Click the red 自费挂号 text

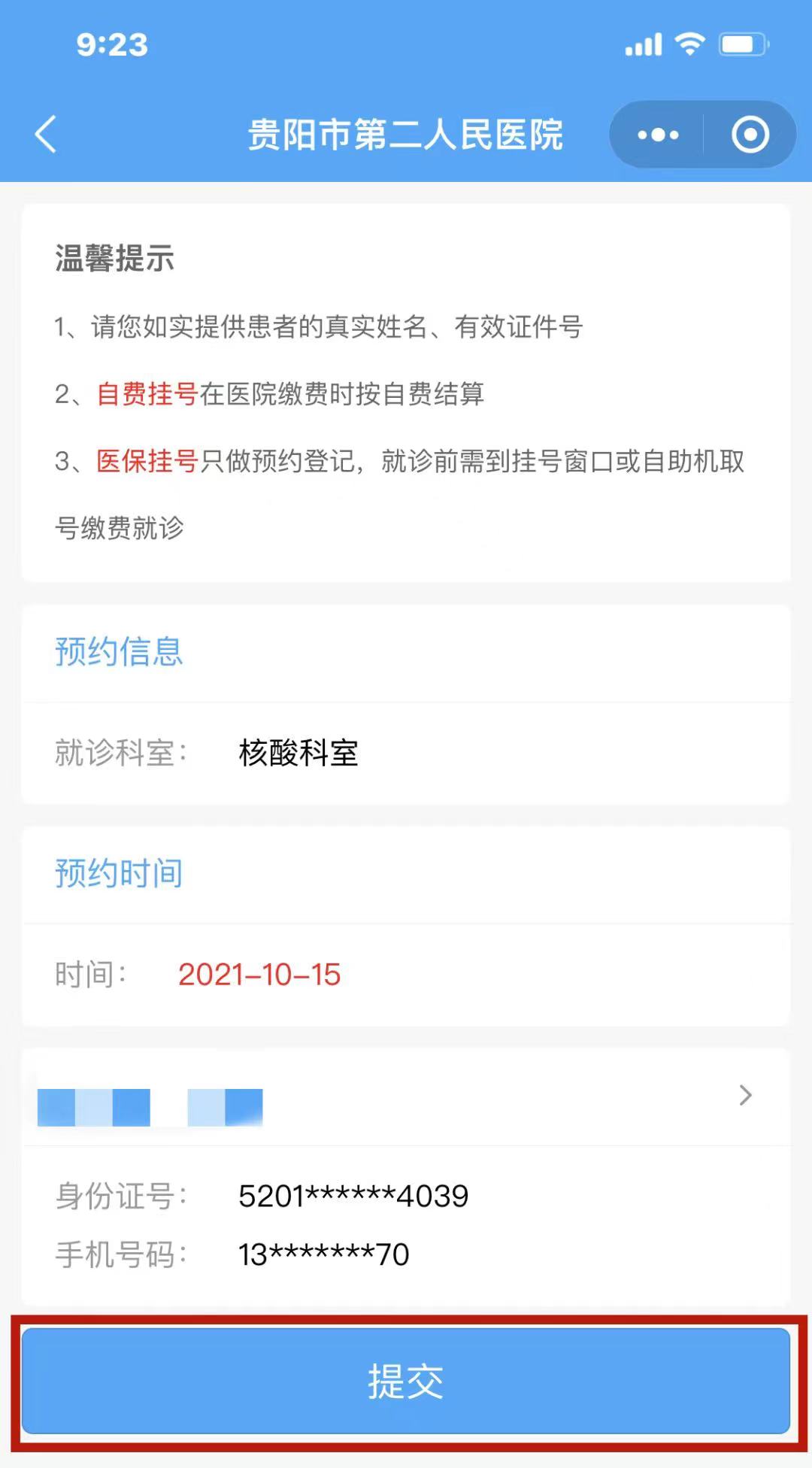(147, 392)
